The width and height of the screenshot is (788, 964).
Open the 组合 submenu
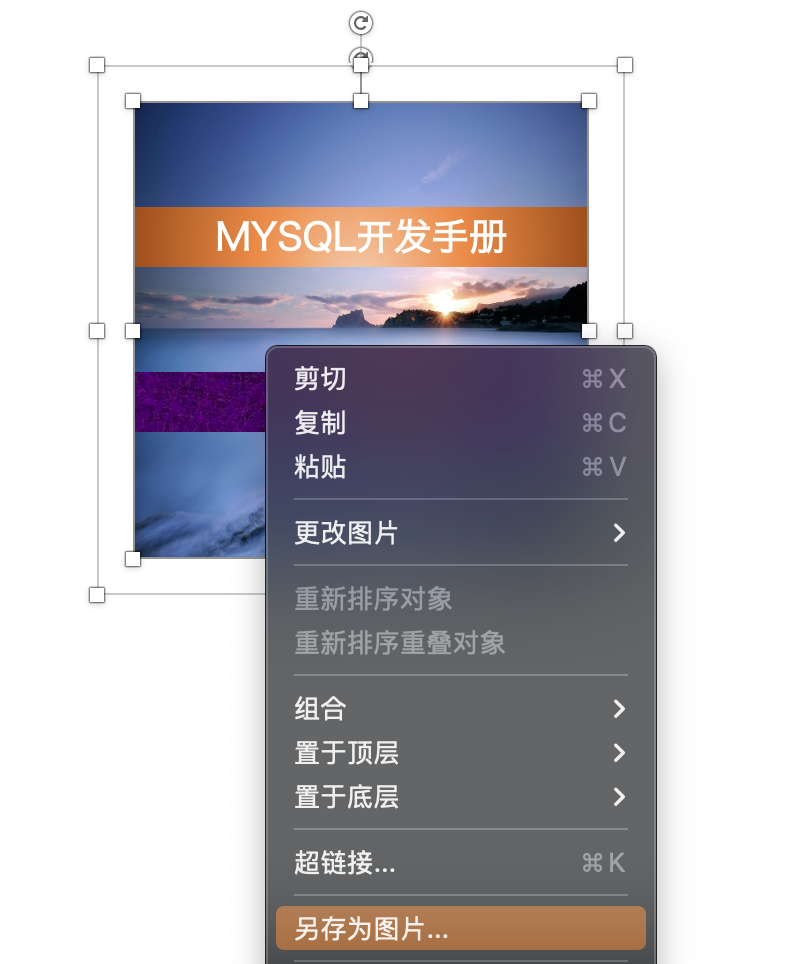(x=320, y=709)
